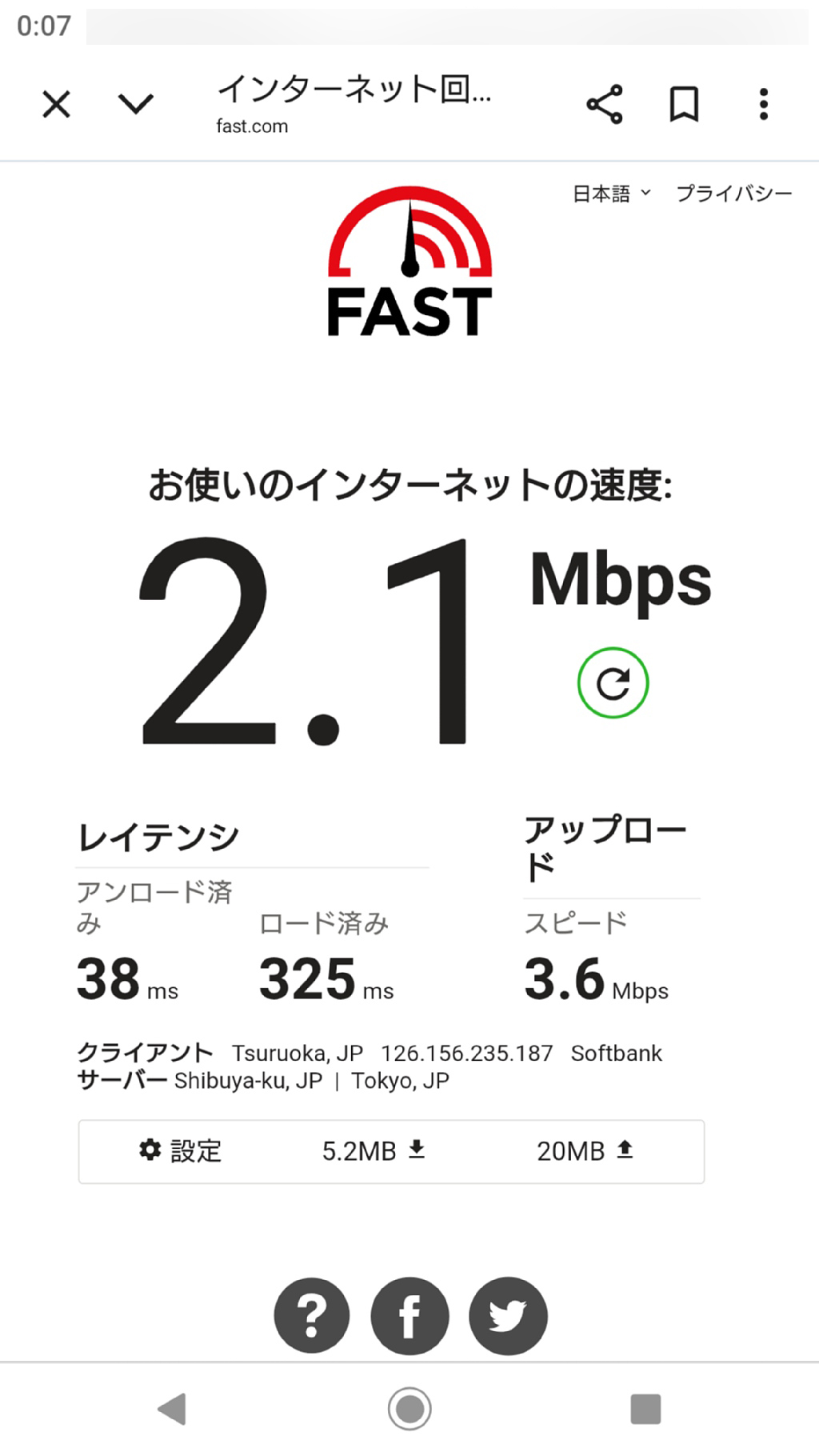Go to the home screen
The width and height of the screenshot is (819, 1456).
click(x=409, y=1409)
